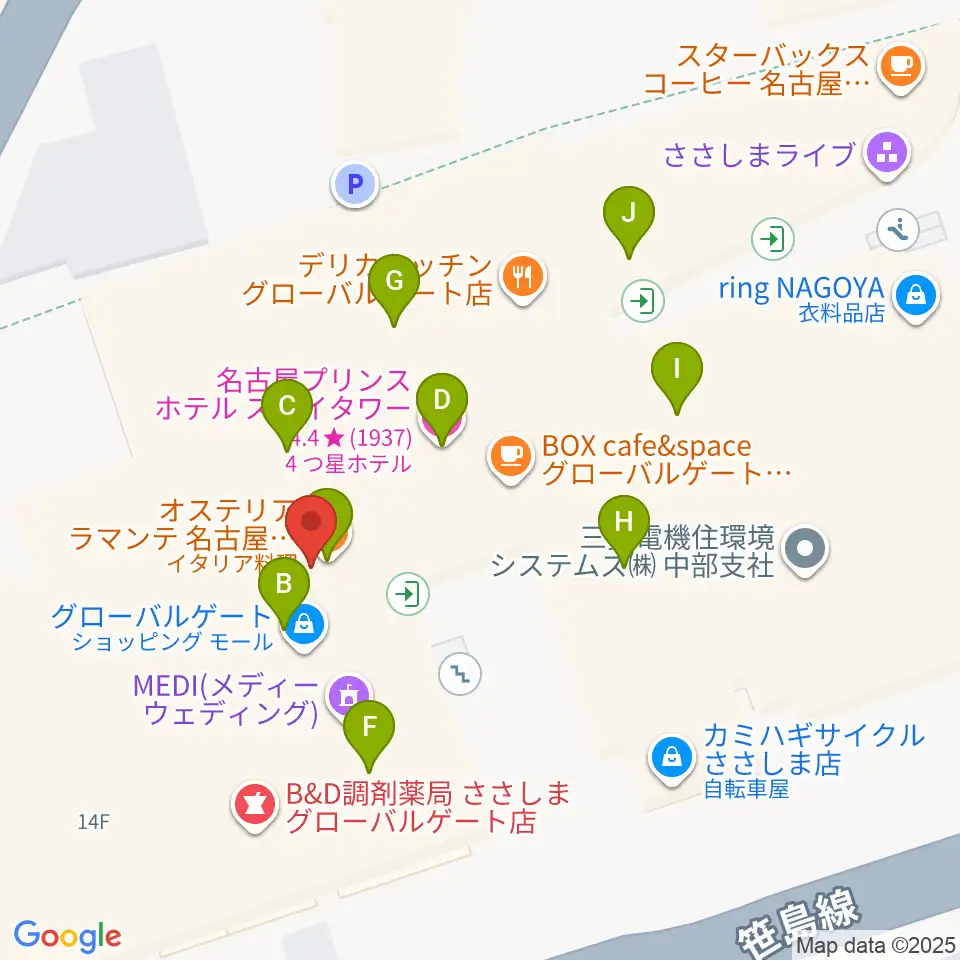Tap the ささしまライブ station pin
This screenshot has height=960, width=960.
coord(887,156)
